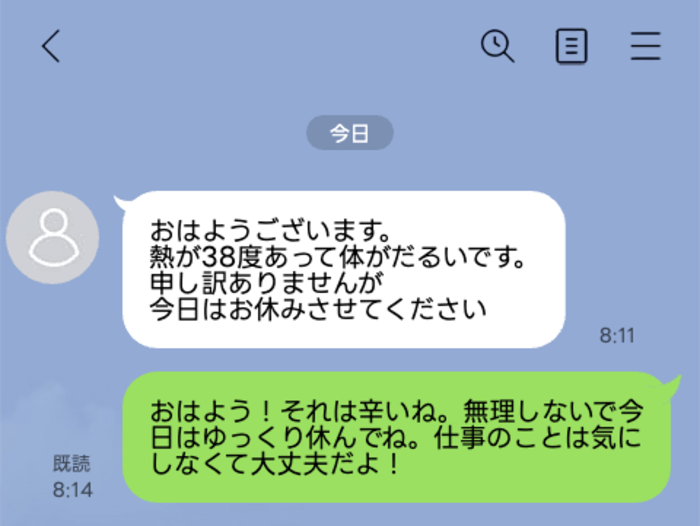Open the chat search icon
Screen dimensions: 700x526
[x=497, y=46]
